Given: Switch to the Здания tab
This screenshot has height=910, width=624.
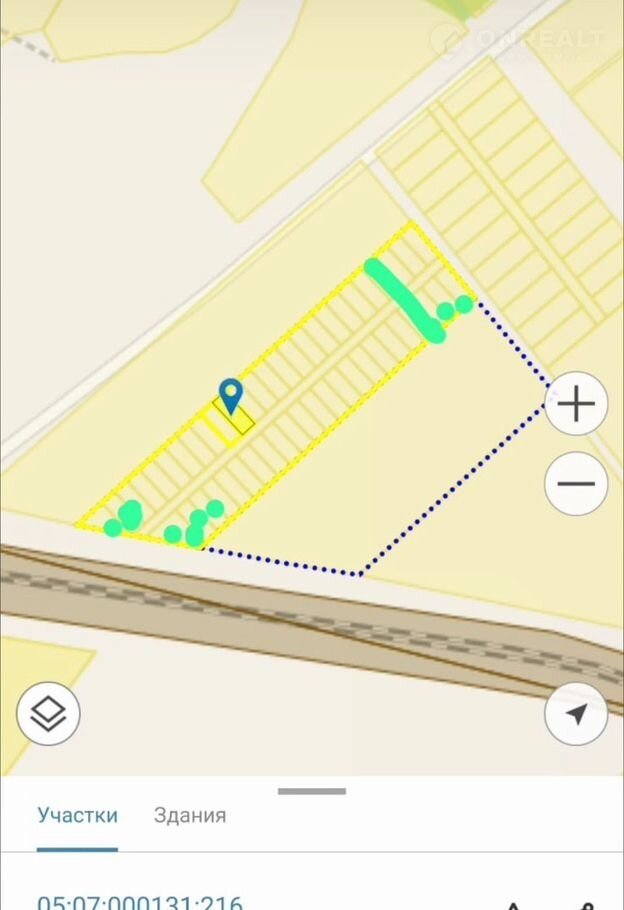Looking at the screenshot, I should tap(190, 815).
